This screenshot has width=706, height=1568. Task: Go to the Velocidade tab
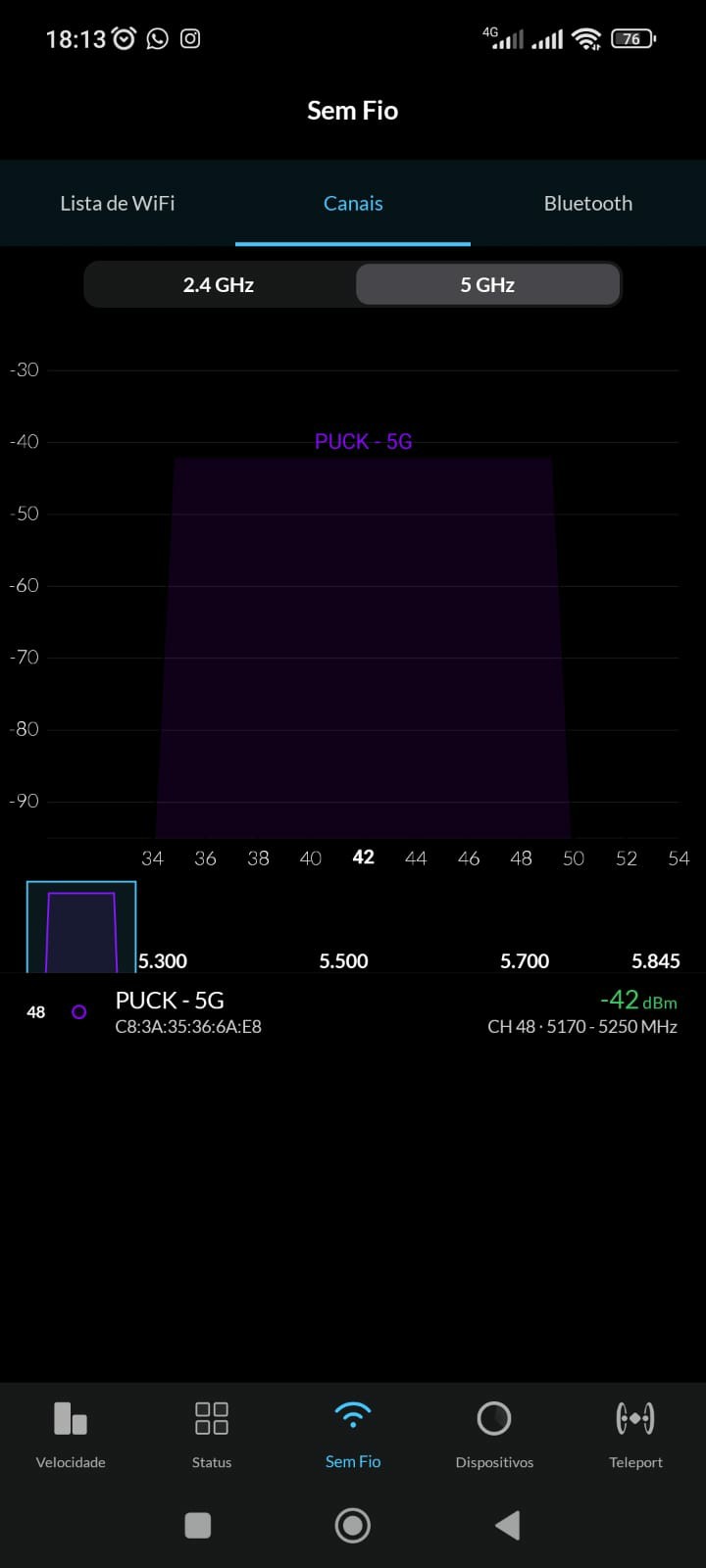(x=71, y=1434)
